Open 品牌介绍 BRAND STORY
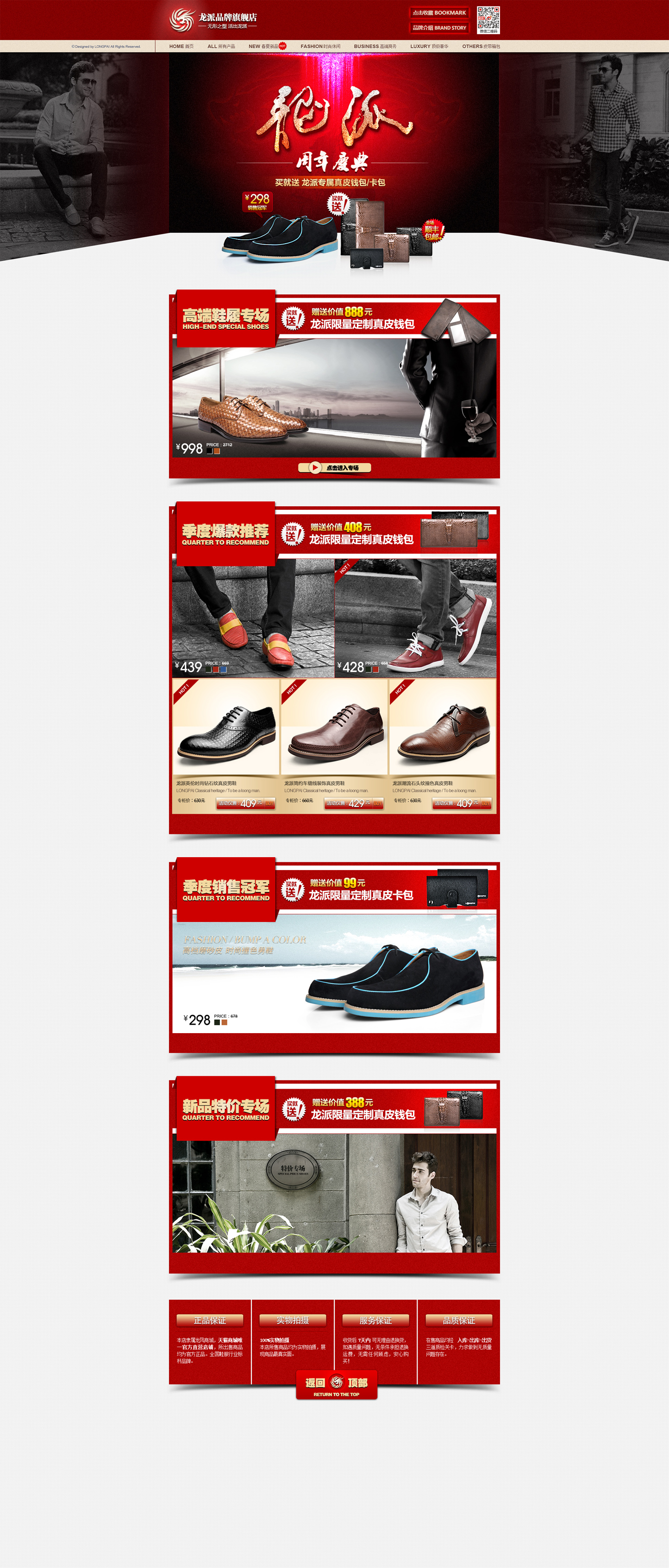This screenshot has height=1568, width=669. (x=439, y=27)
